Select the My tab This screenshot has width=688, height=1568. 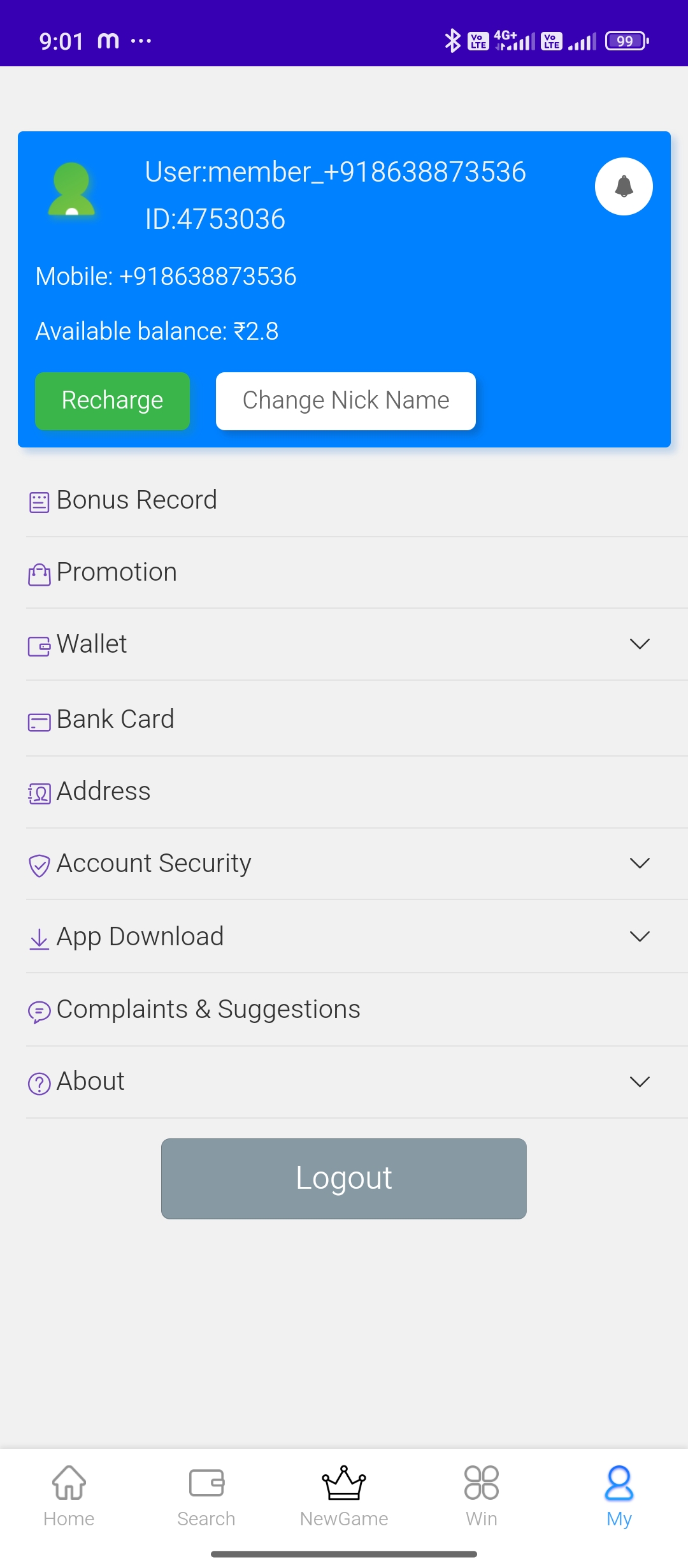pos(619,1496)
